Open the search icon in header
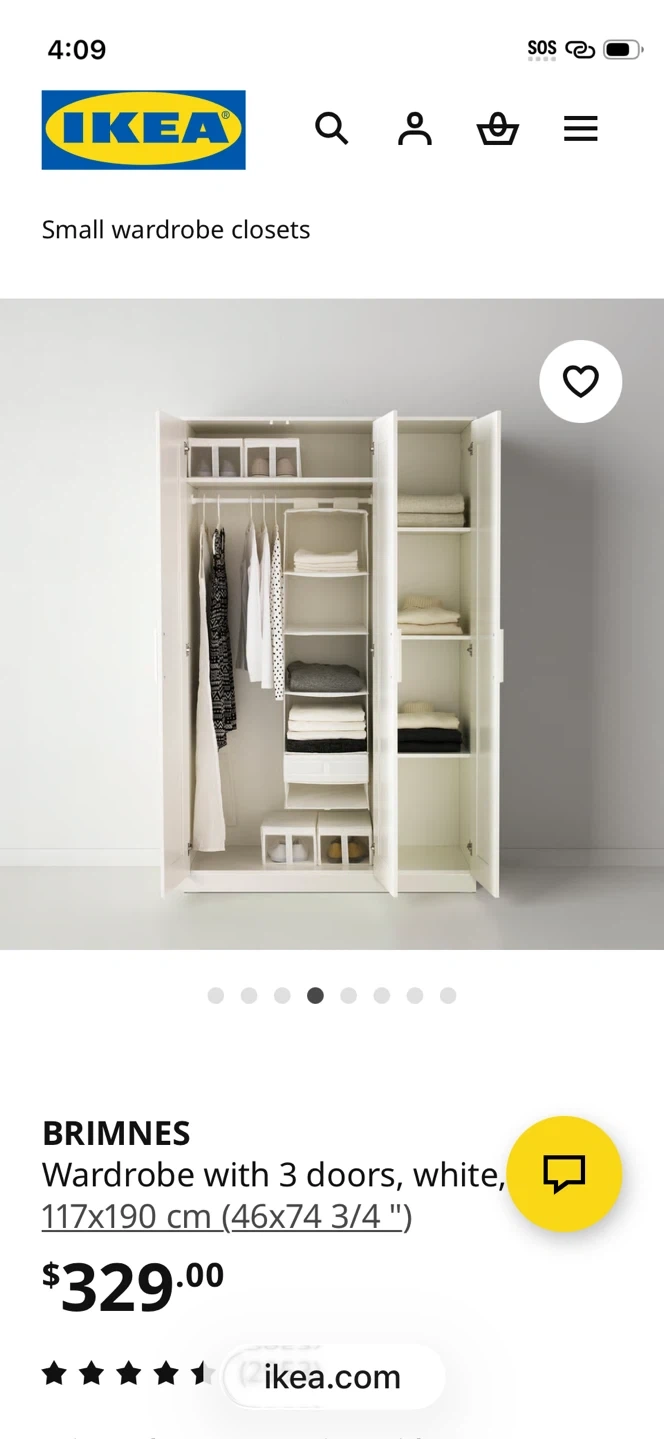This screenshot has width=664, height=1440. [331, 129]
